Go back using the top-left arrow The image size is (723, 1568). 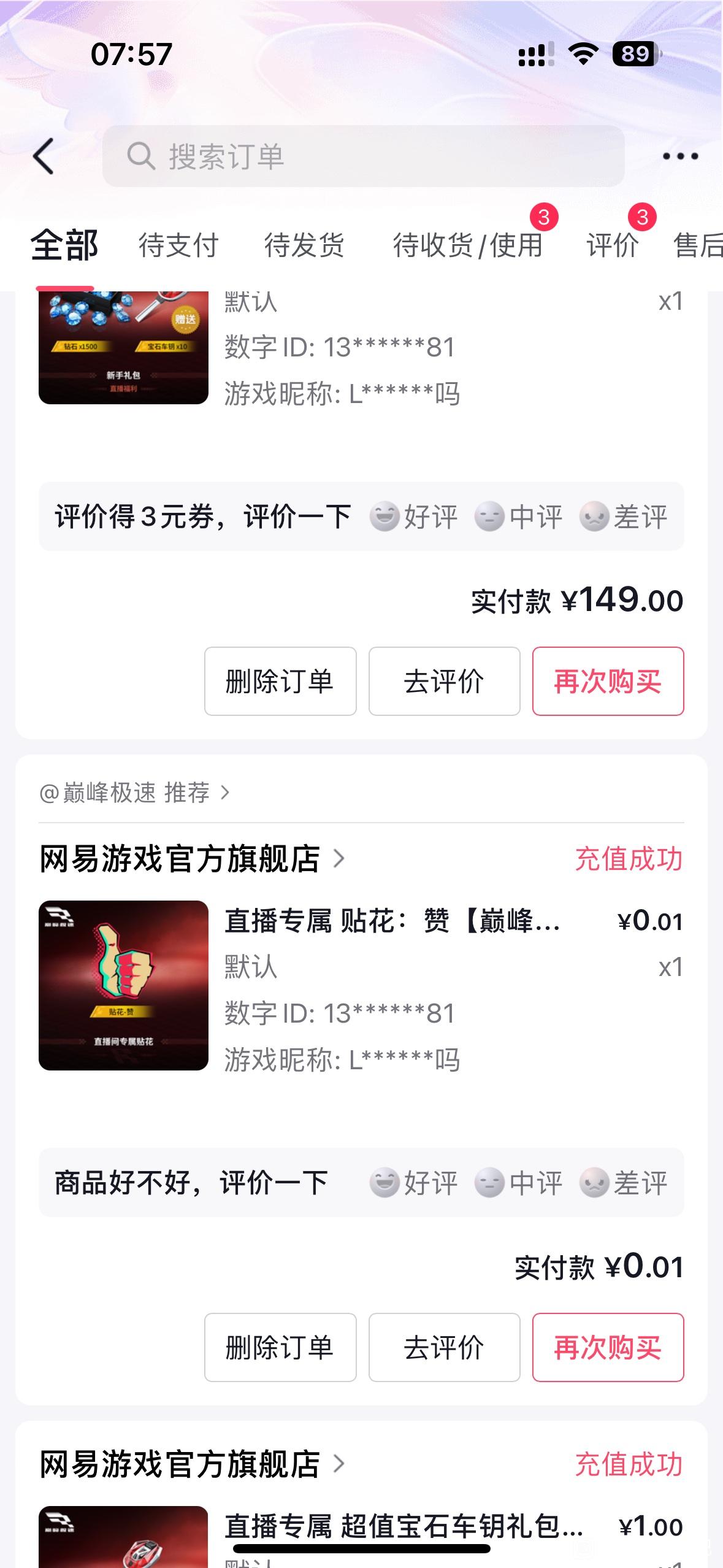44,156
